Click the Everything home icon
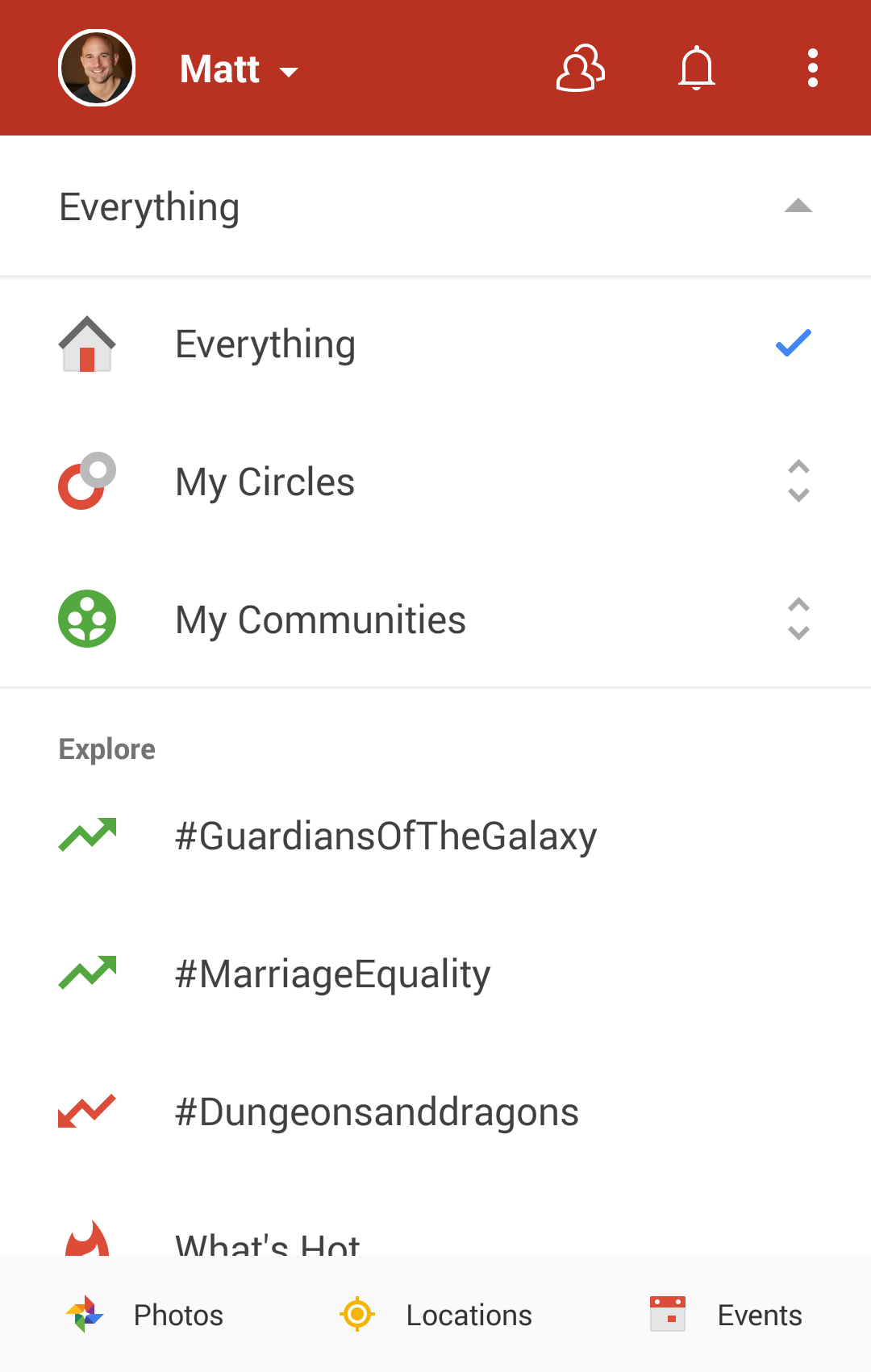 pyautogui.click(x=86, y=344)
